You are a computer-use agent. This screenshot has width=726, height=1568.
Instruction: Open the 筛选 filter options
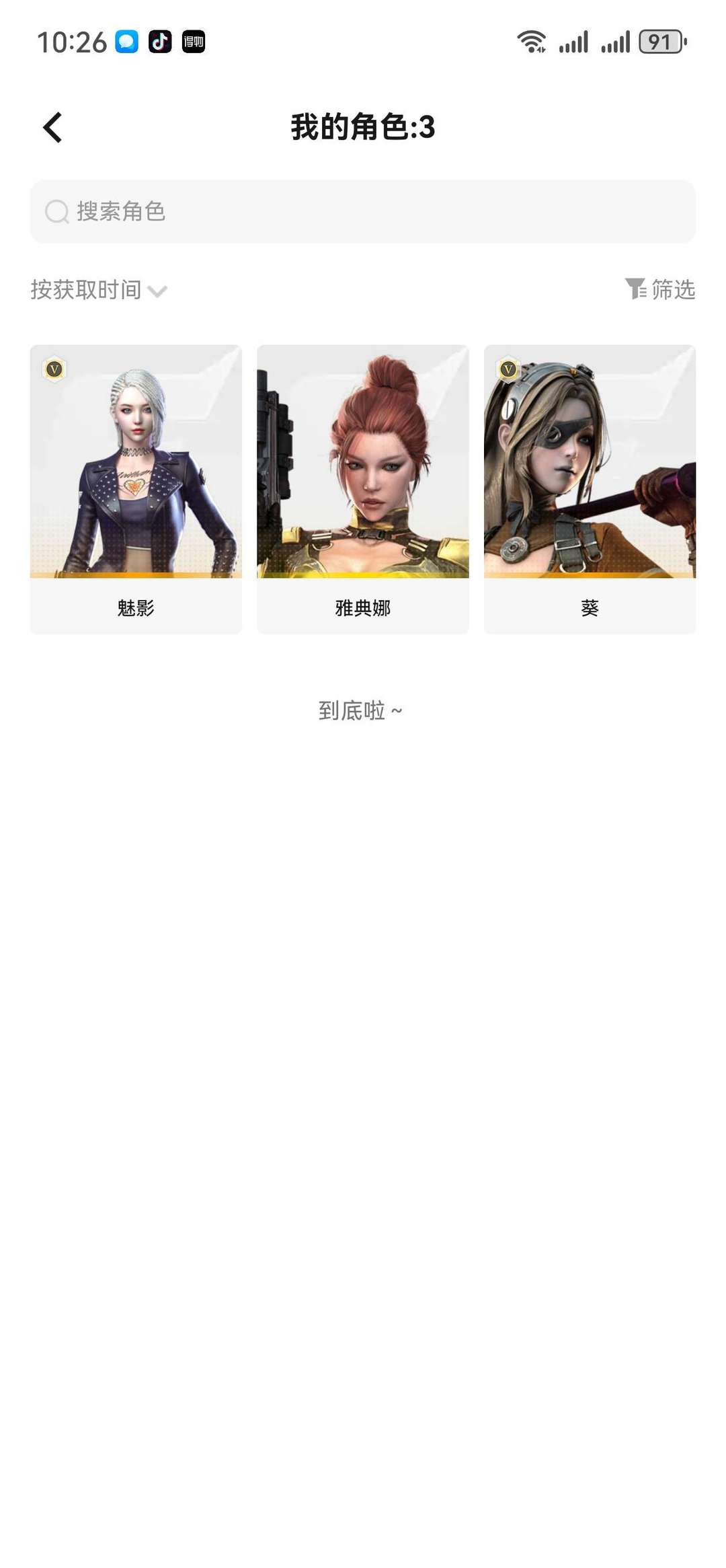pyautogui.click(x=660, y=289)
